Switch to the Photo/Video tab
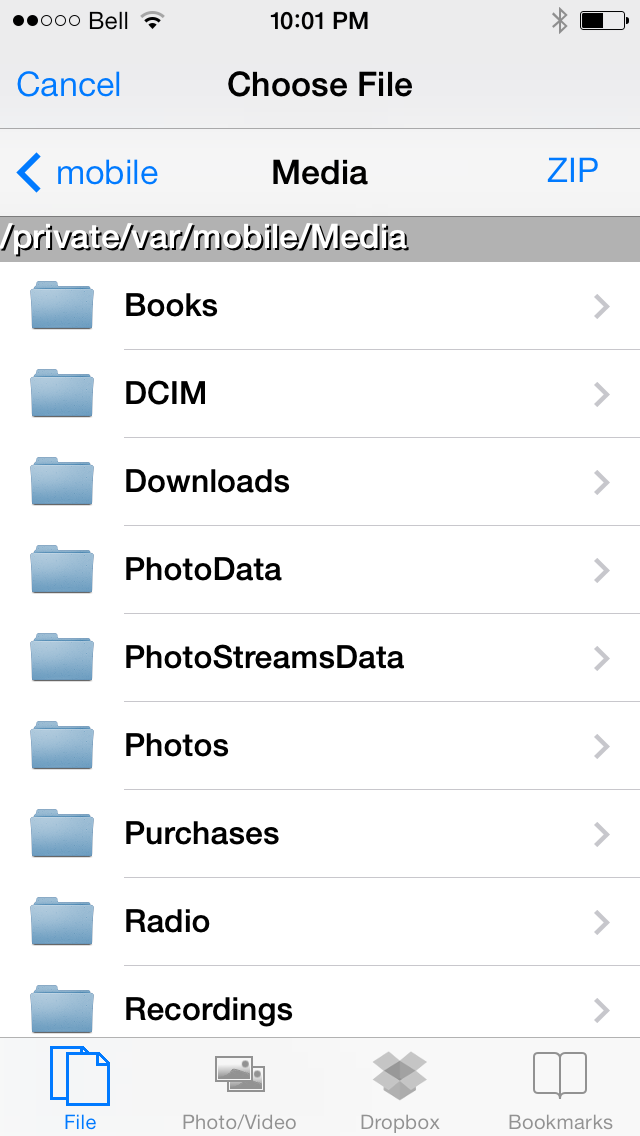Screen dimensions: 640x1136 point(239,1088)
